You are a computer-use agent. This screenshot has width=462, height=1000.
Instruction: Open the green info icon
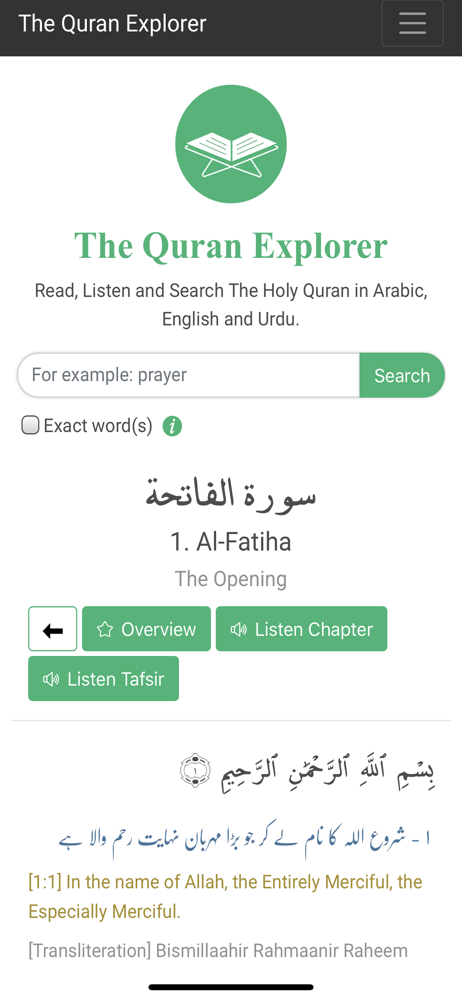click(172, 425)
